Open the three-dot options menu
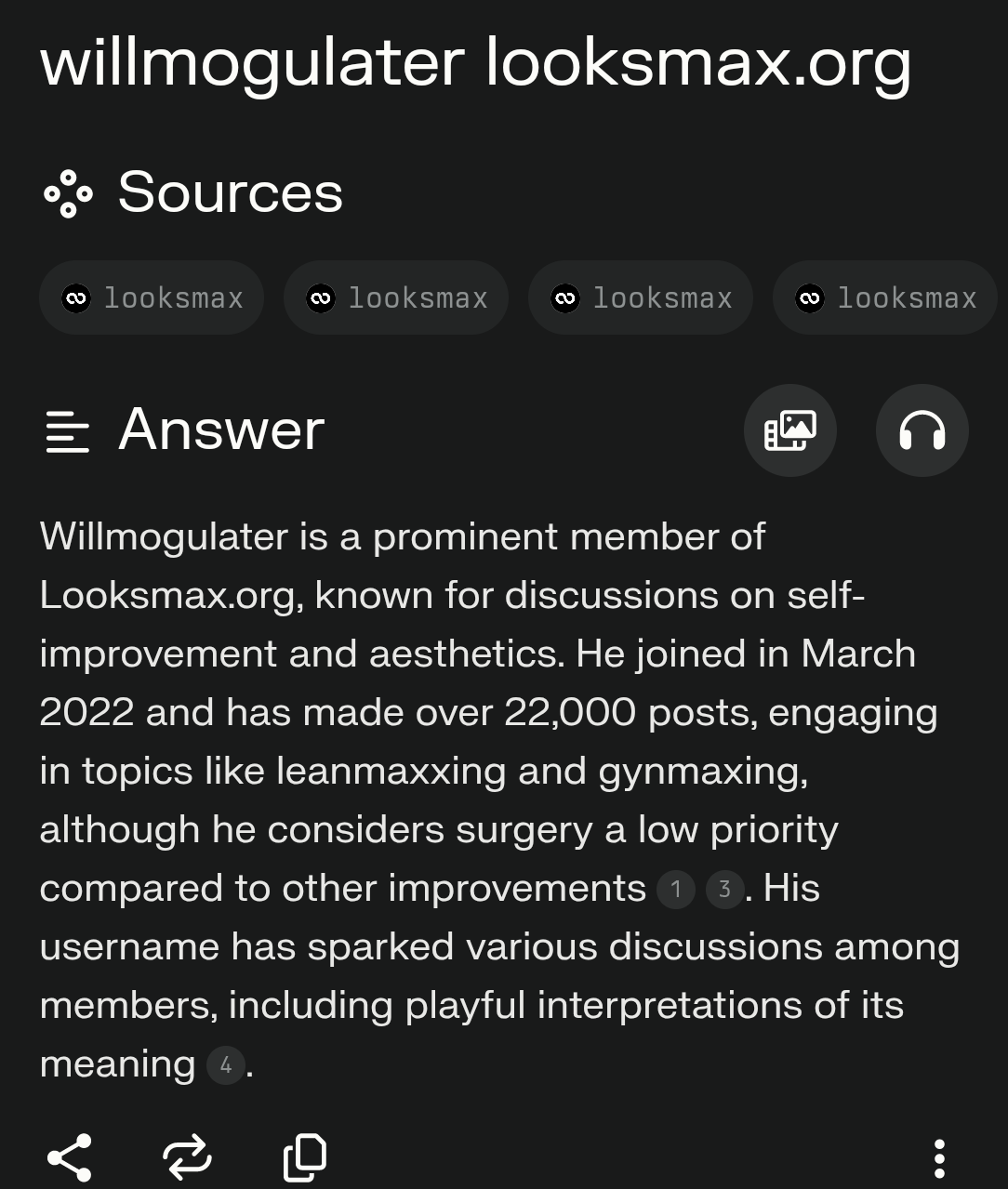The height and width of the screenshot is (1189, 1008). [x=939, y=1156]
